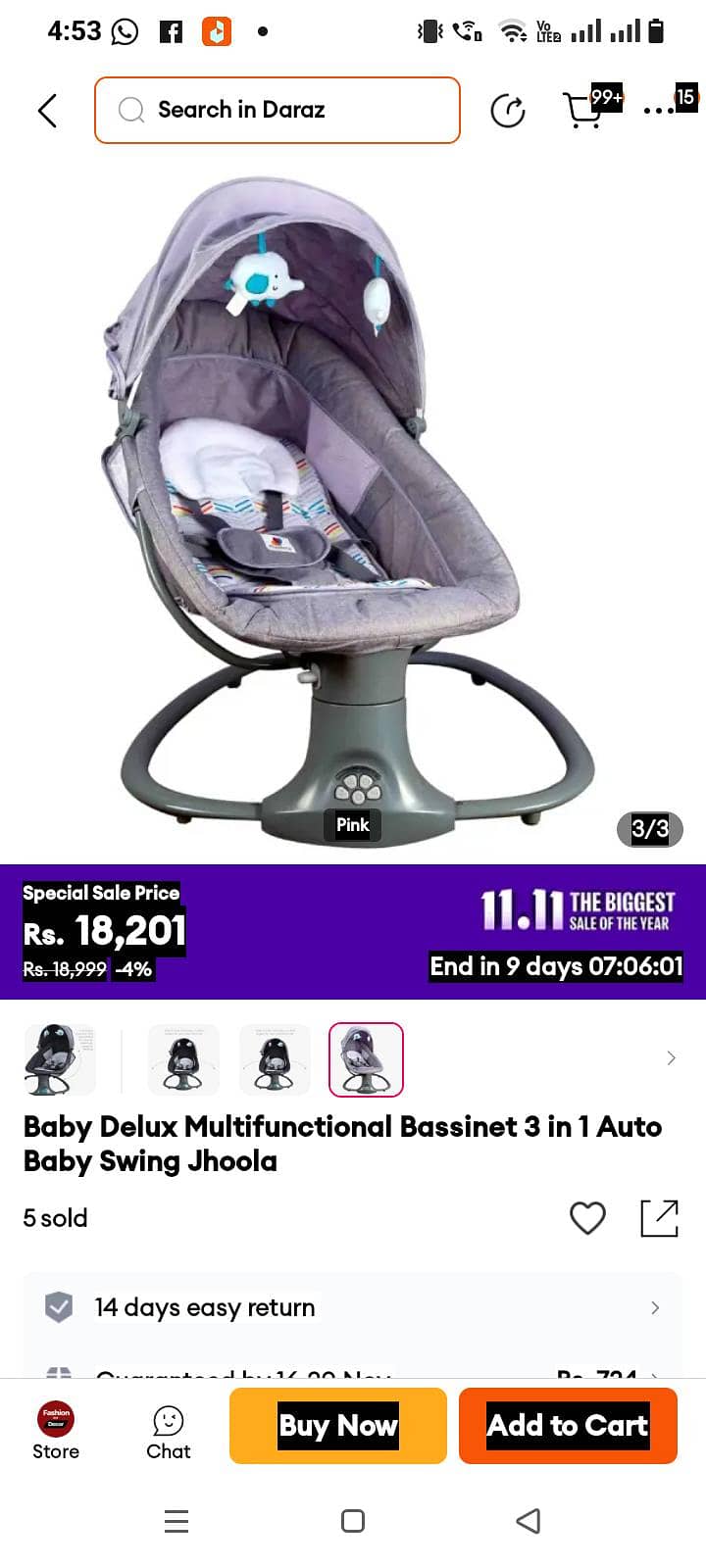Select the first product variant thumbnail

click(x=59, y=1058)
